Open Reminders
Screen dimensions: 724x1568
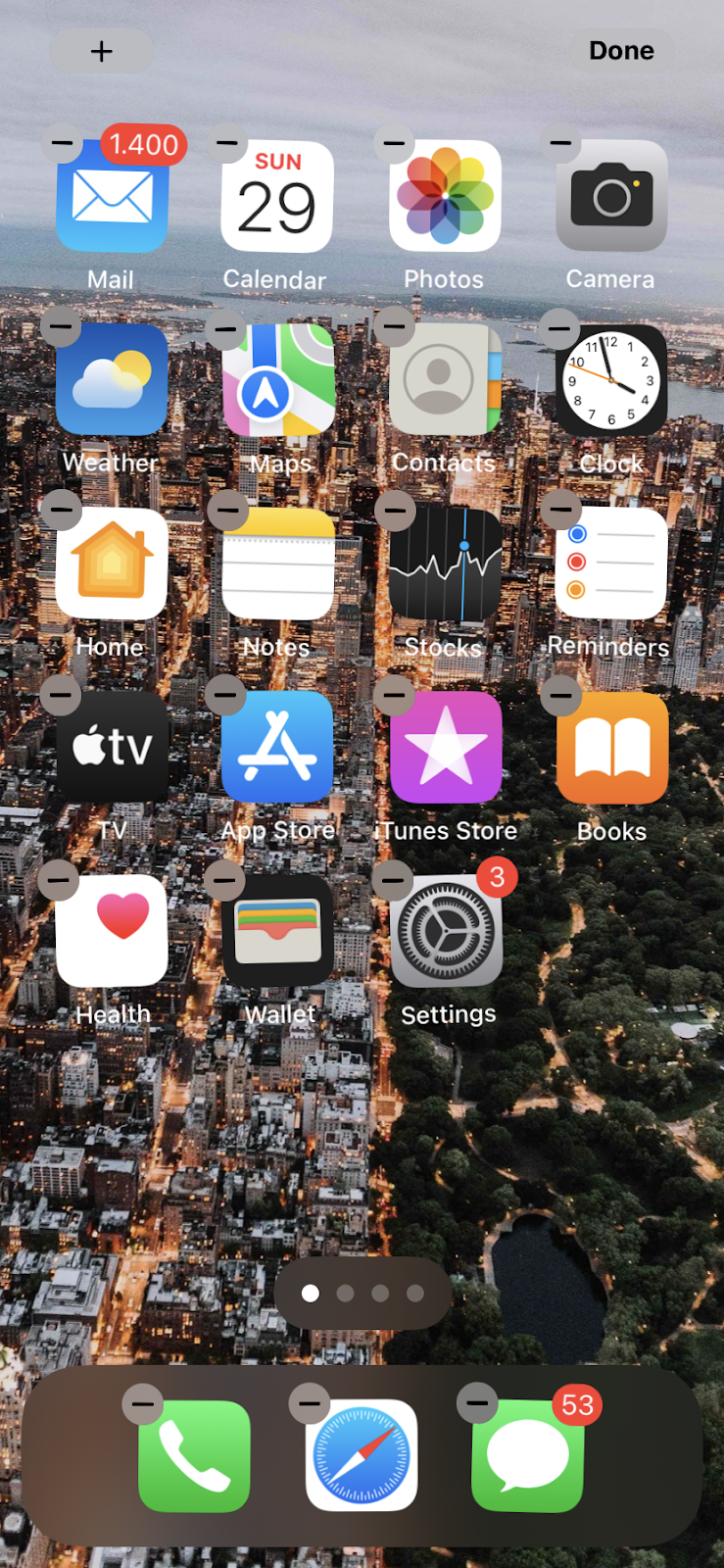[611, 563]
